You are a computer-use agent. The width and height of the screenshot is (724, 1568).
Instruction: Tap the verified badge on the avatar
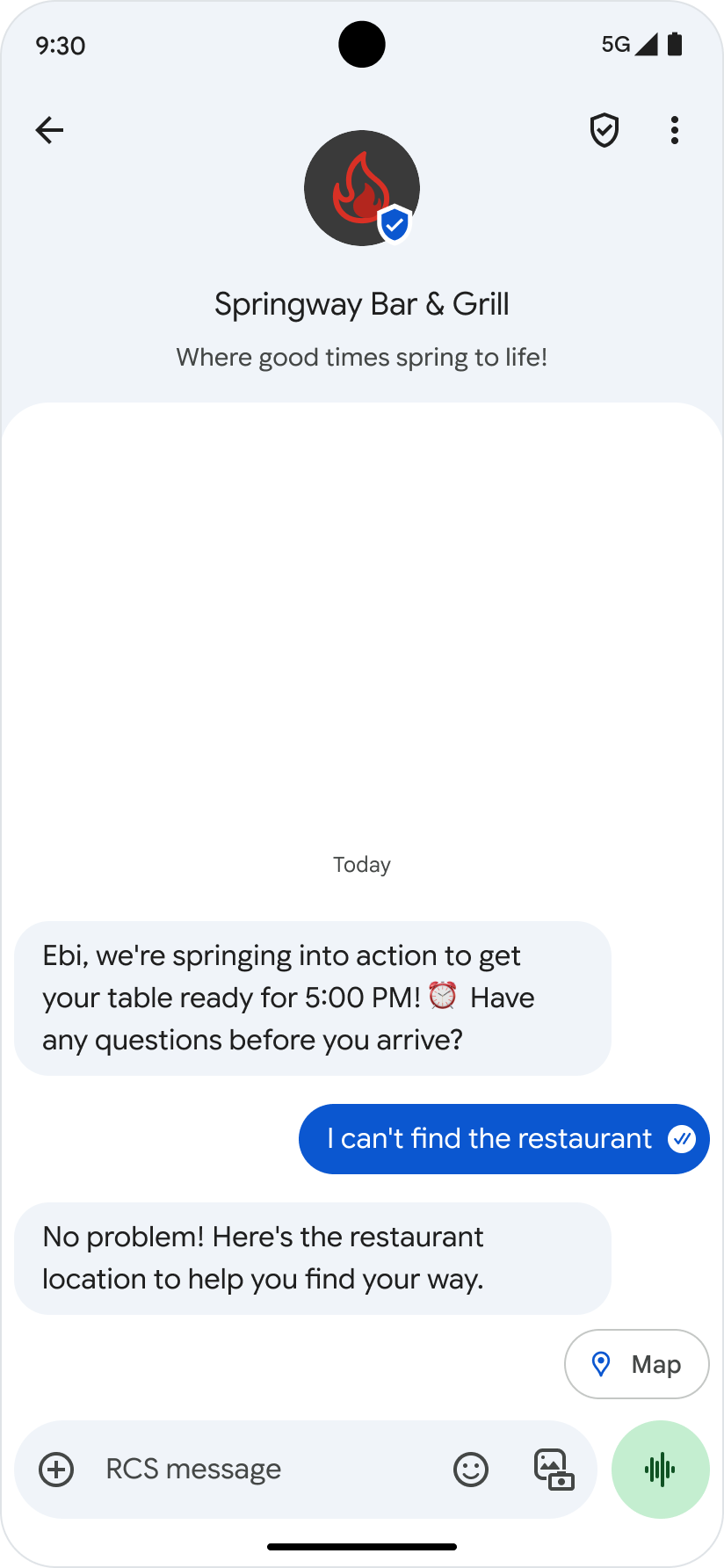(395, 223)
